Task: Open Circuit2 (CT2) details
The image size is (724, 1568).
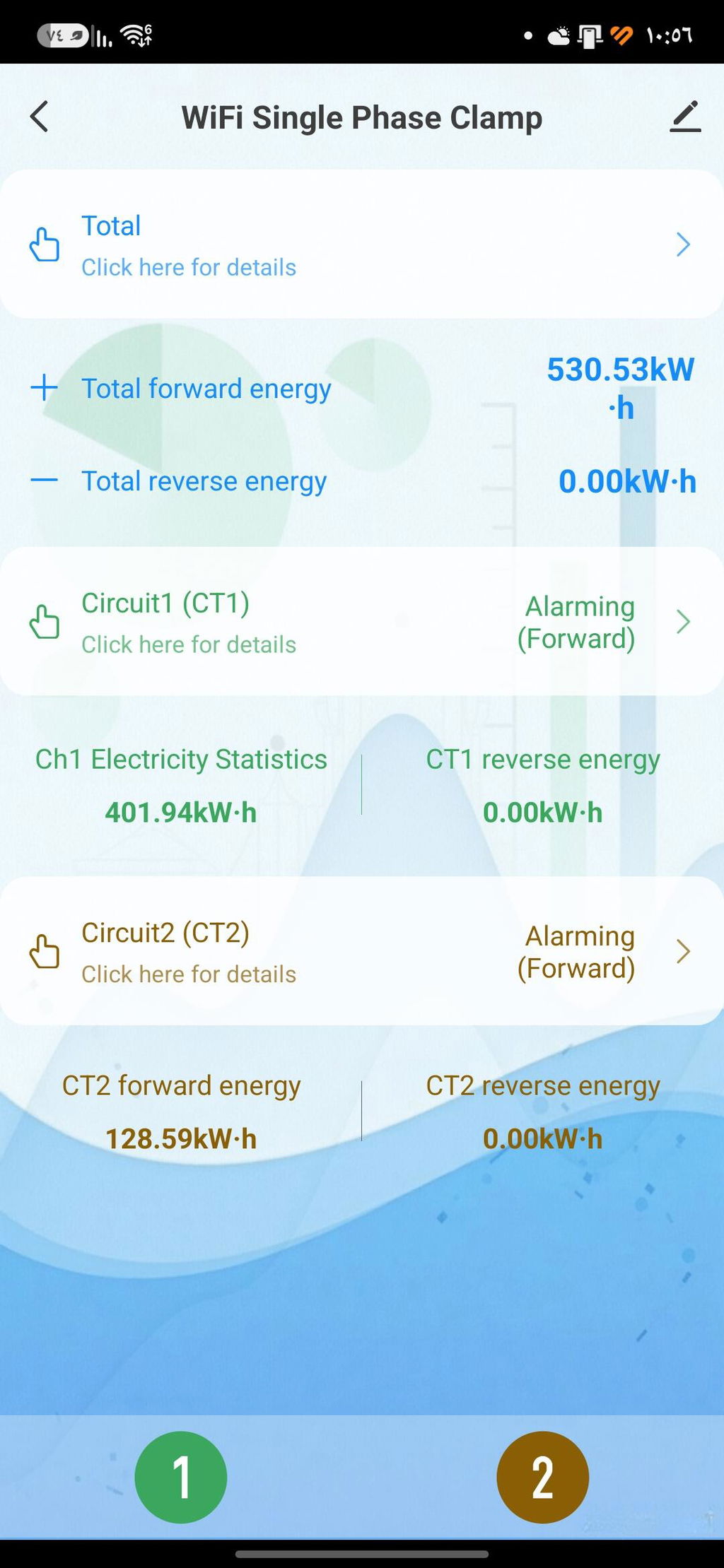Action: 362,951
